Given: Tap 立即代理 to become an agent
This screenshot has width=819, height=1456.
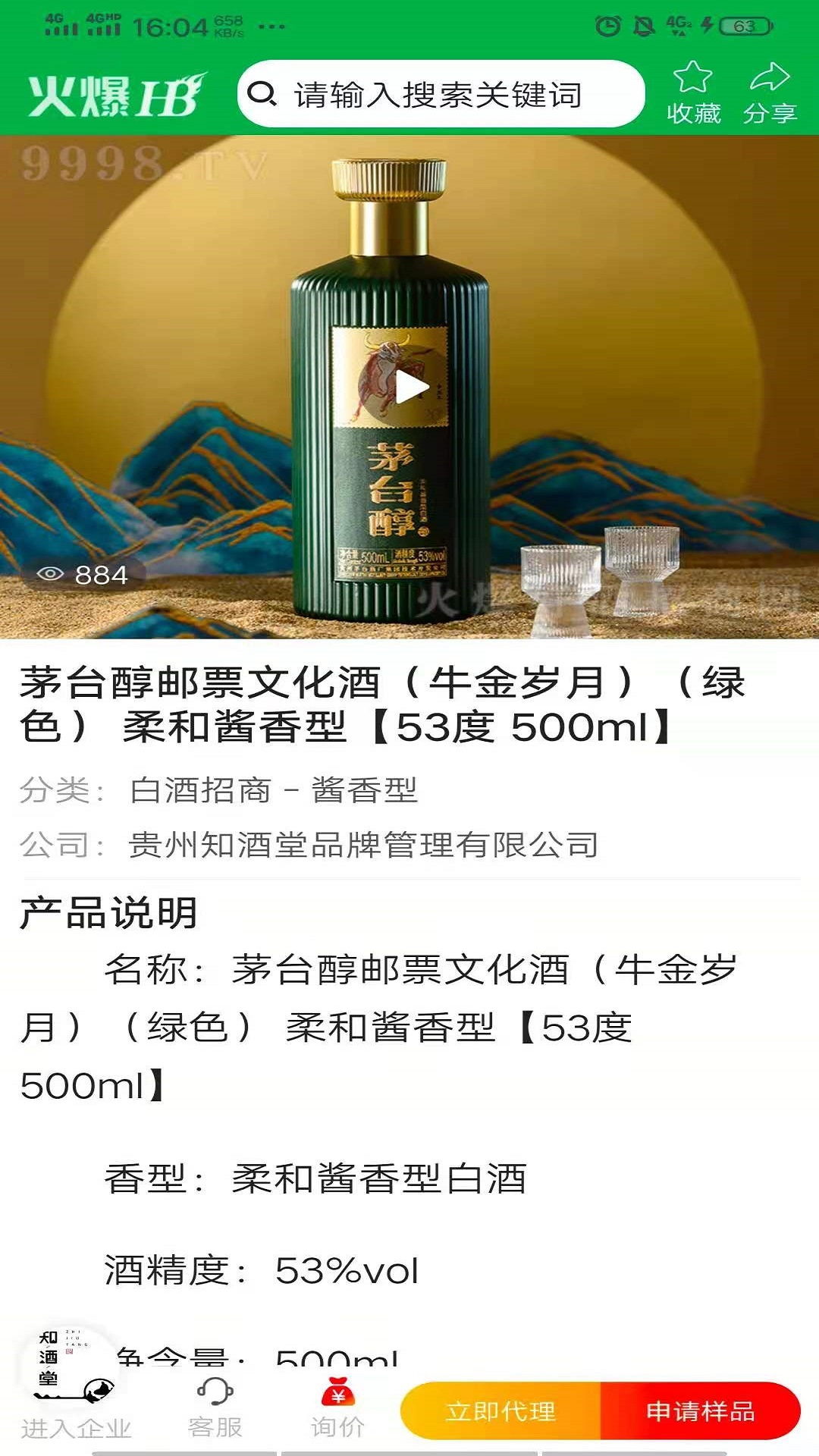Looking at the screenshot, I should coord(500,1411).
